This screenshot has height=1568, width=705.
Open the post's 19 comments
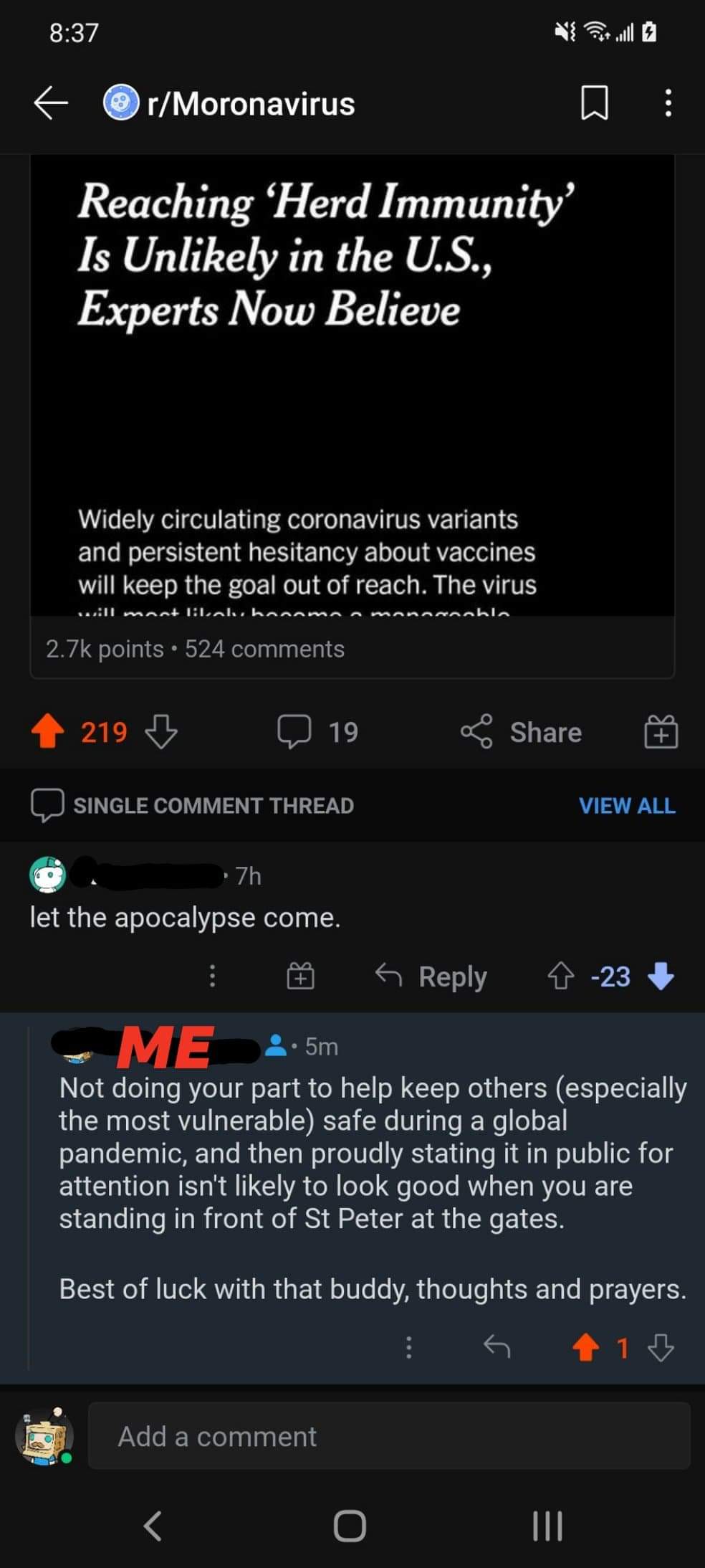pos(317,731)
